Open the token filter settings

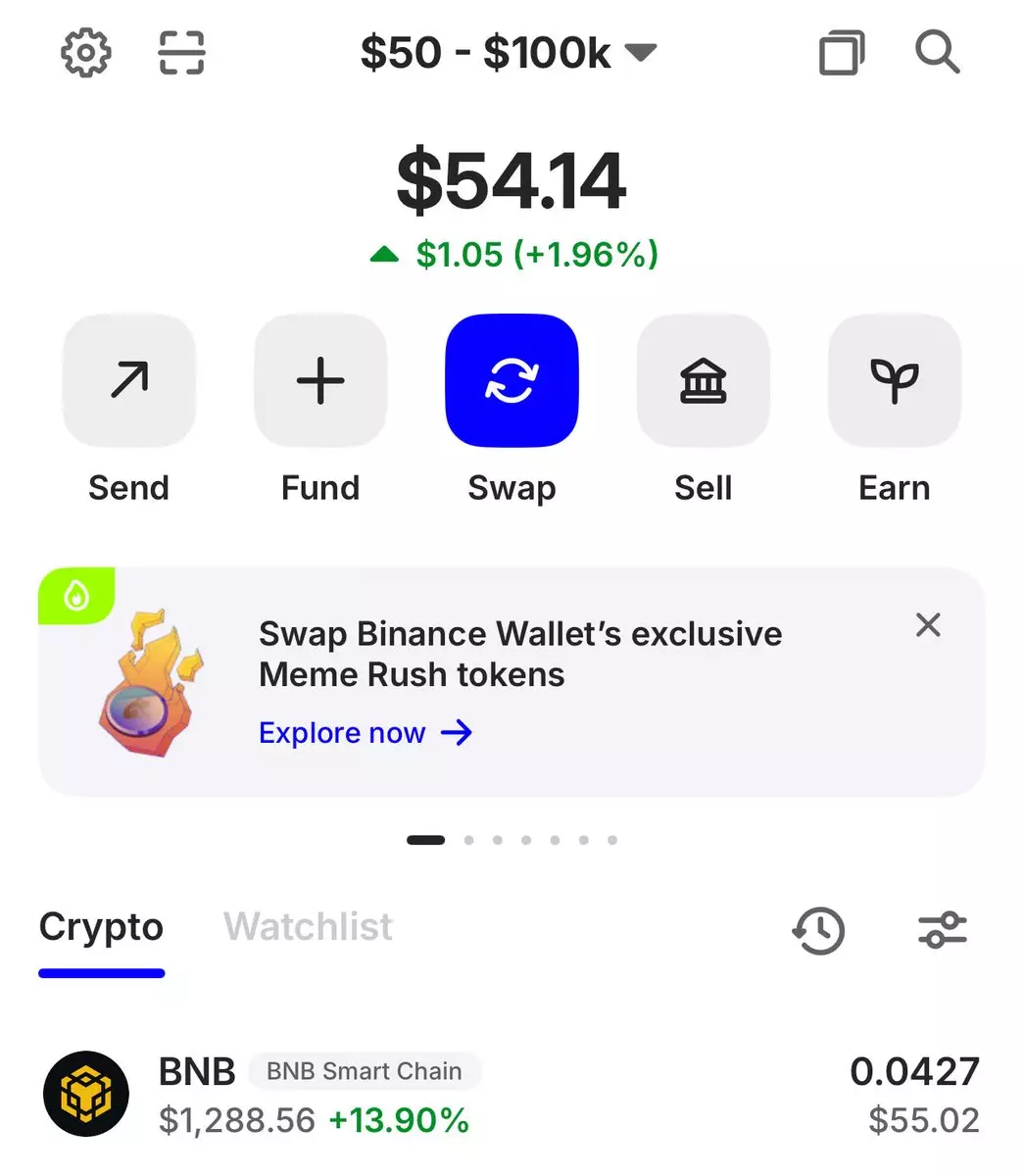pyautogui.click(x=942, y=930)
